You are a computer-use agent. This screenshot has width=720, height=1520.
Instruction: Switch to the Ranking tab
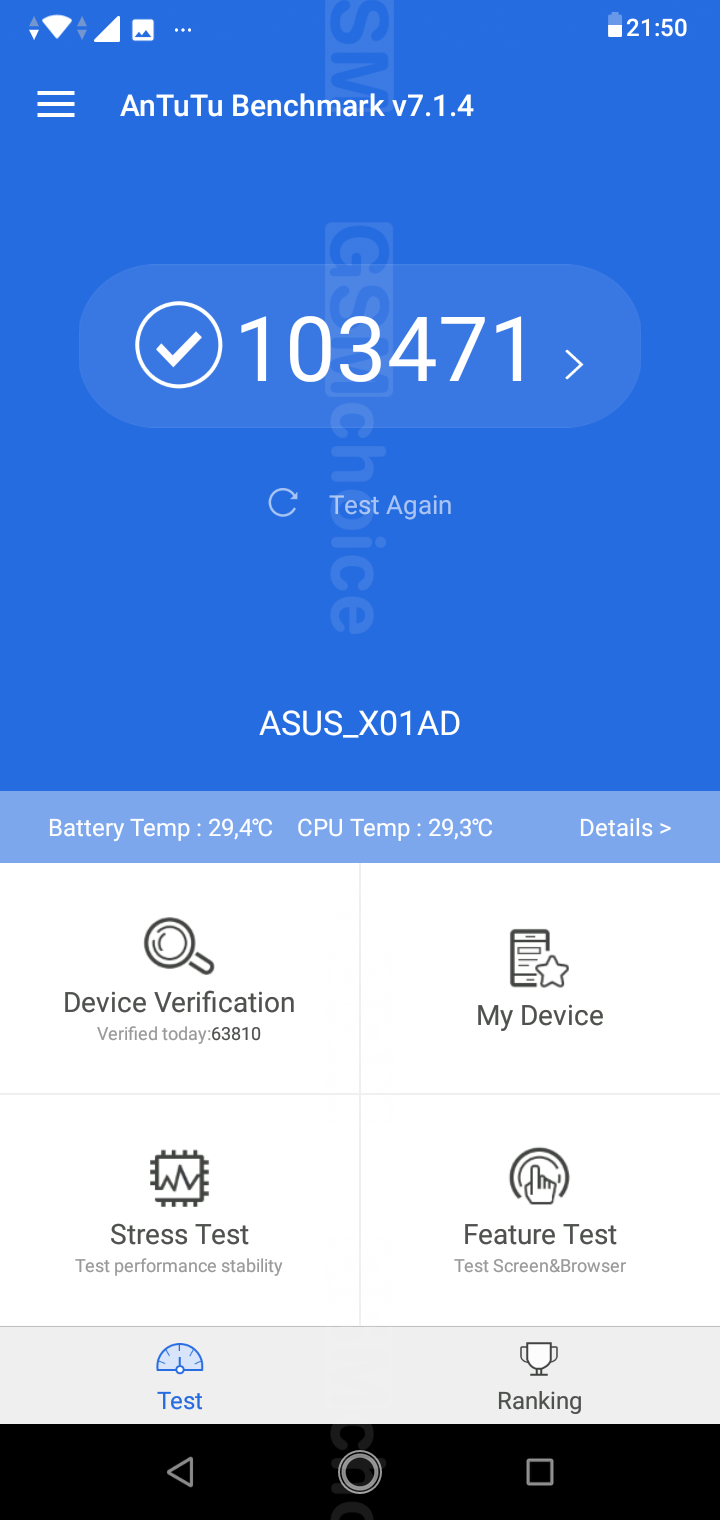[x=540, y=1377]
